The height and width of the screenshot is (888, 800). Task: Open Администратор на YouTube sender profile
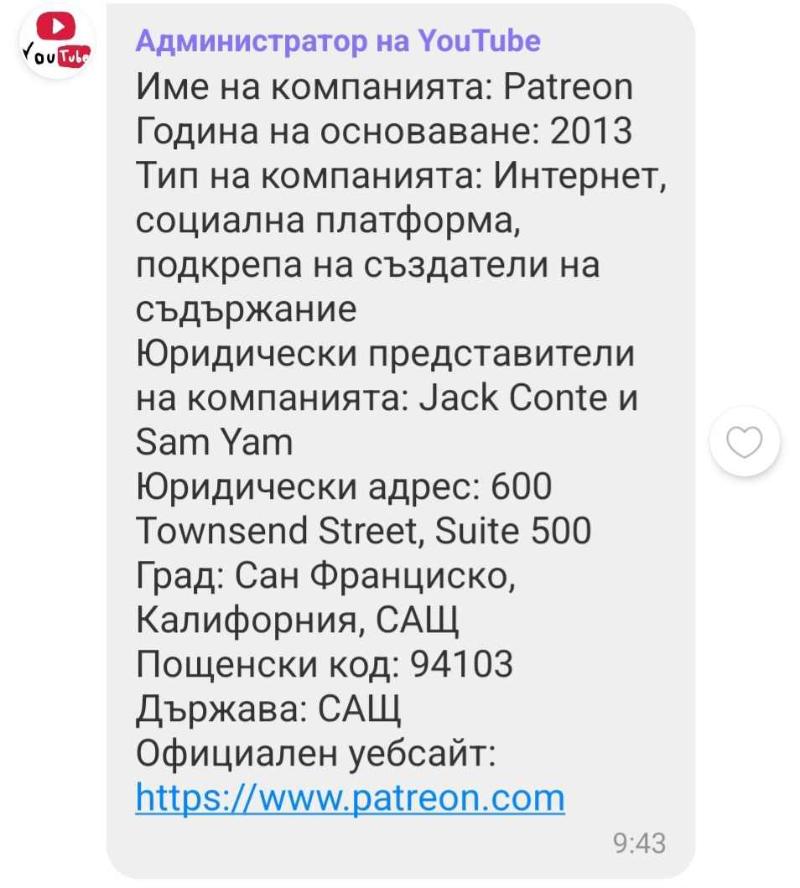point(337,41)
